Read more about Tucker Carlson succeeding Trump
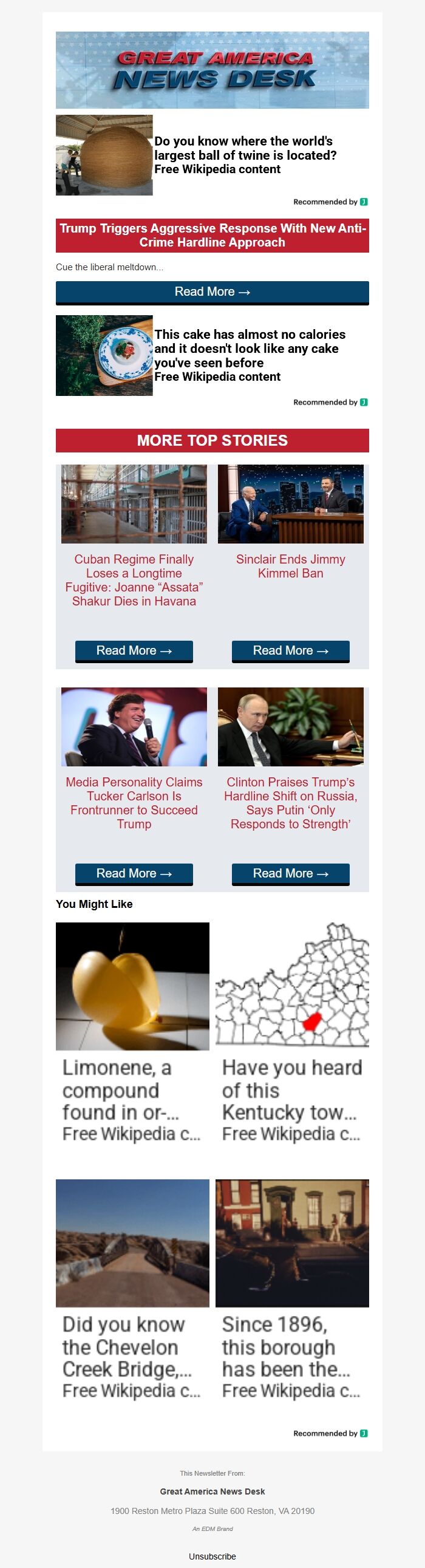The image size is (425, 1568). click(134, 873)
